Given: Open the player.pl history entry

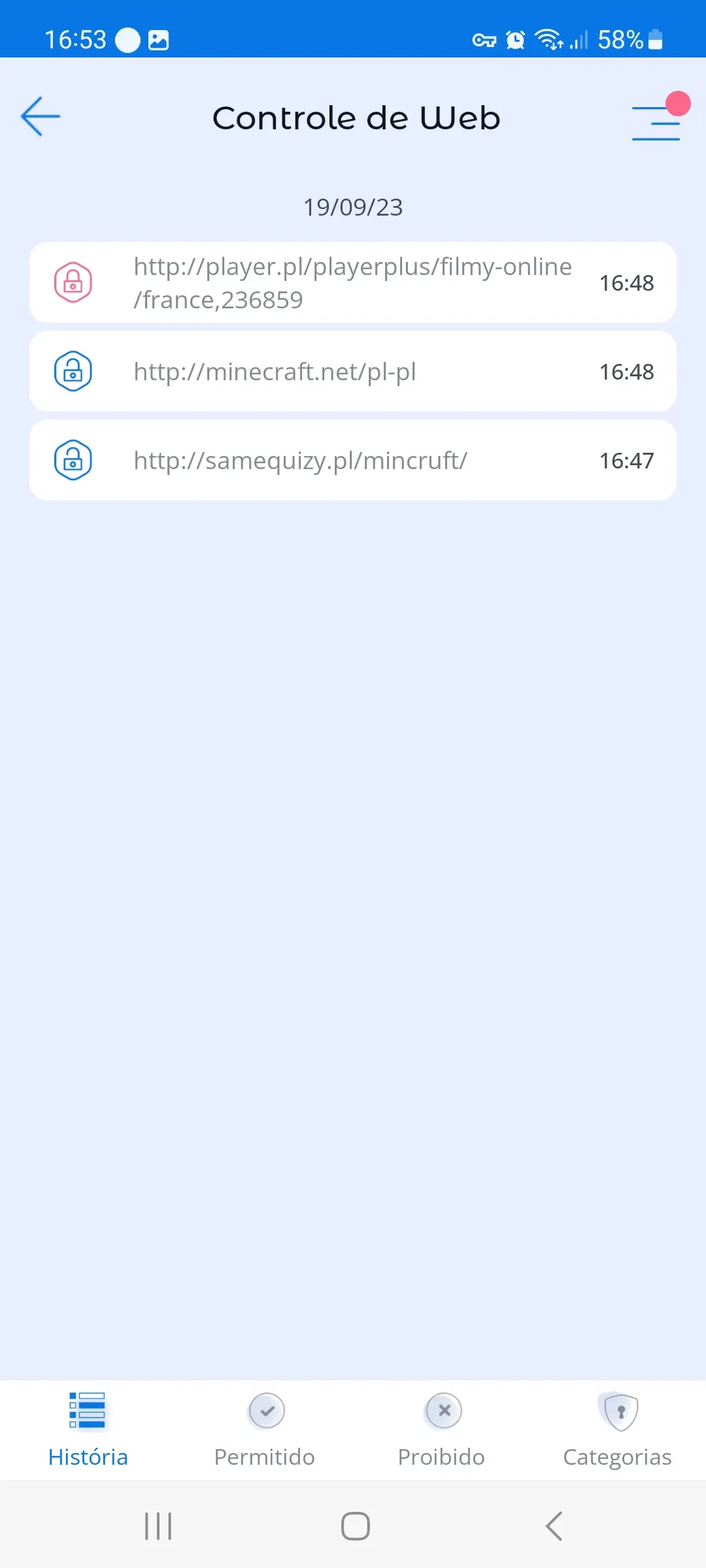Looking at the screenshot, I should click(353, 283).
